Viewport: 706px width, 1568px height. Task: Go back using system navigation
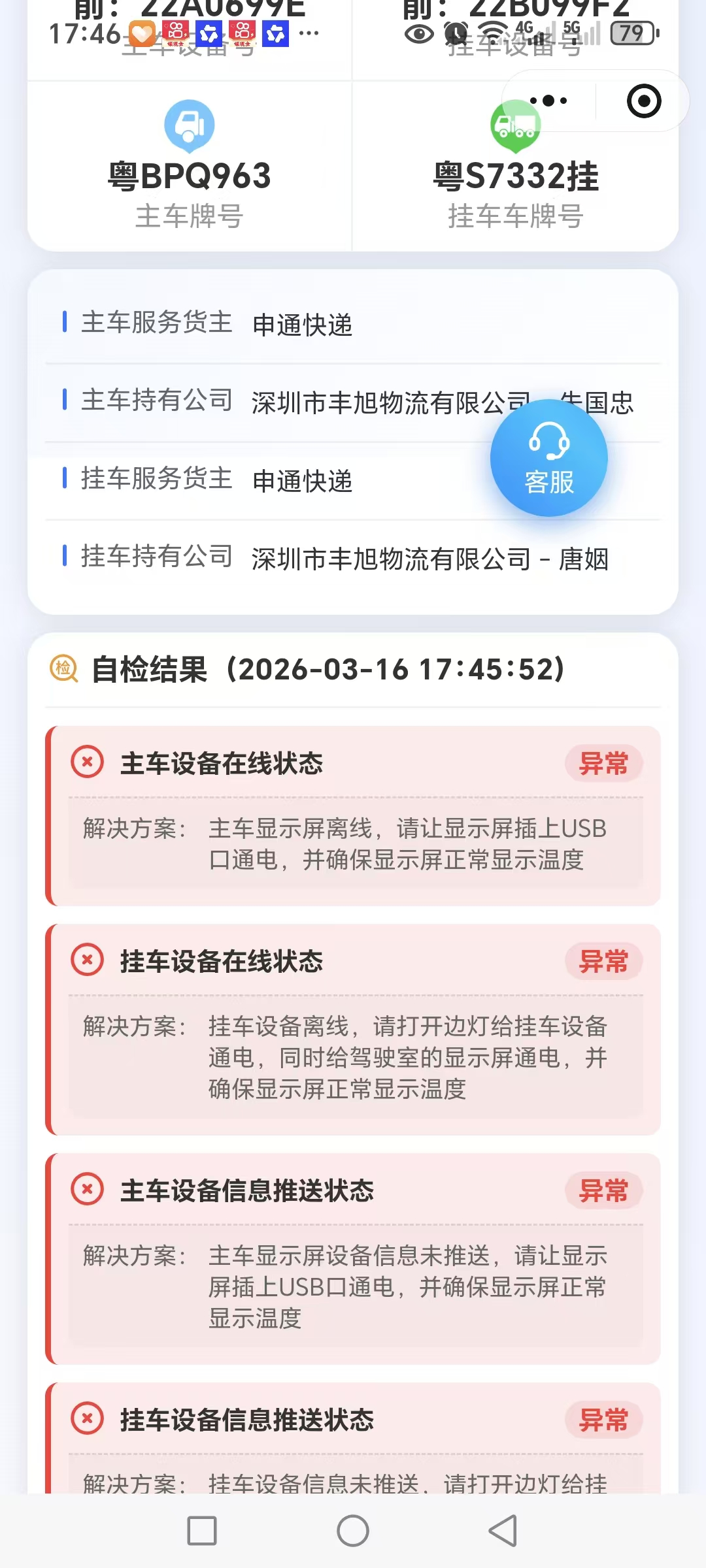click(x=503, y=1531)
